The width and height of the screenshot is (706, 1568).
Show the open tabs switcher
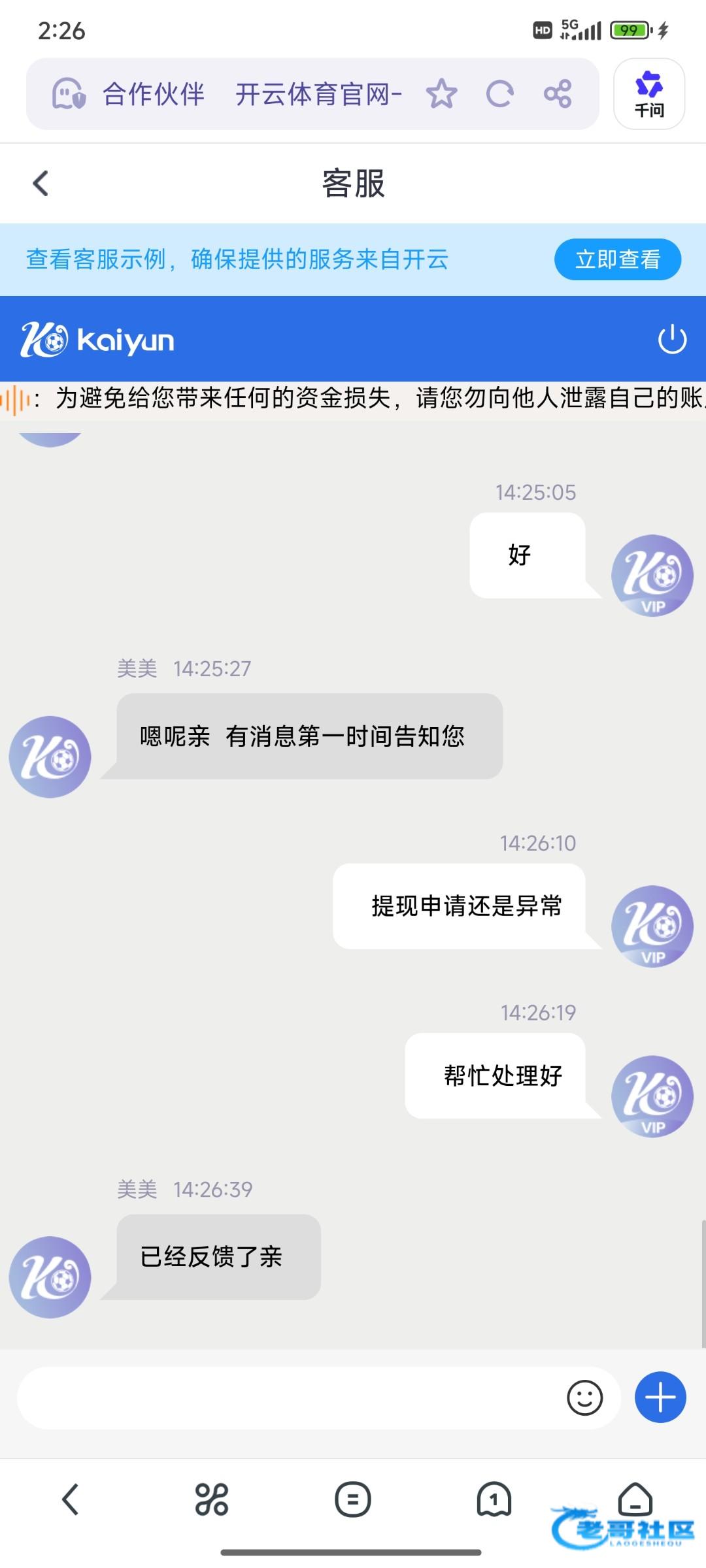coord(494,1499)
